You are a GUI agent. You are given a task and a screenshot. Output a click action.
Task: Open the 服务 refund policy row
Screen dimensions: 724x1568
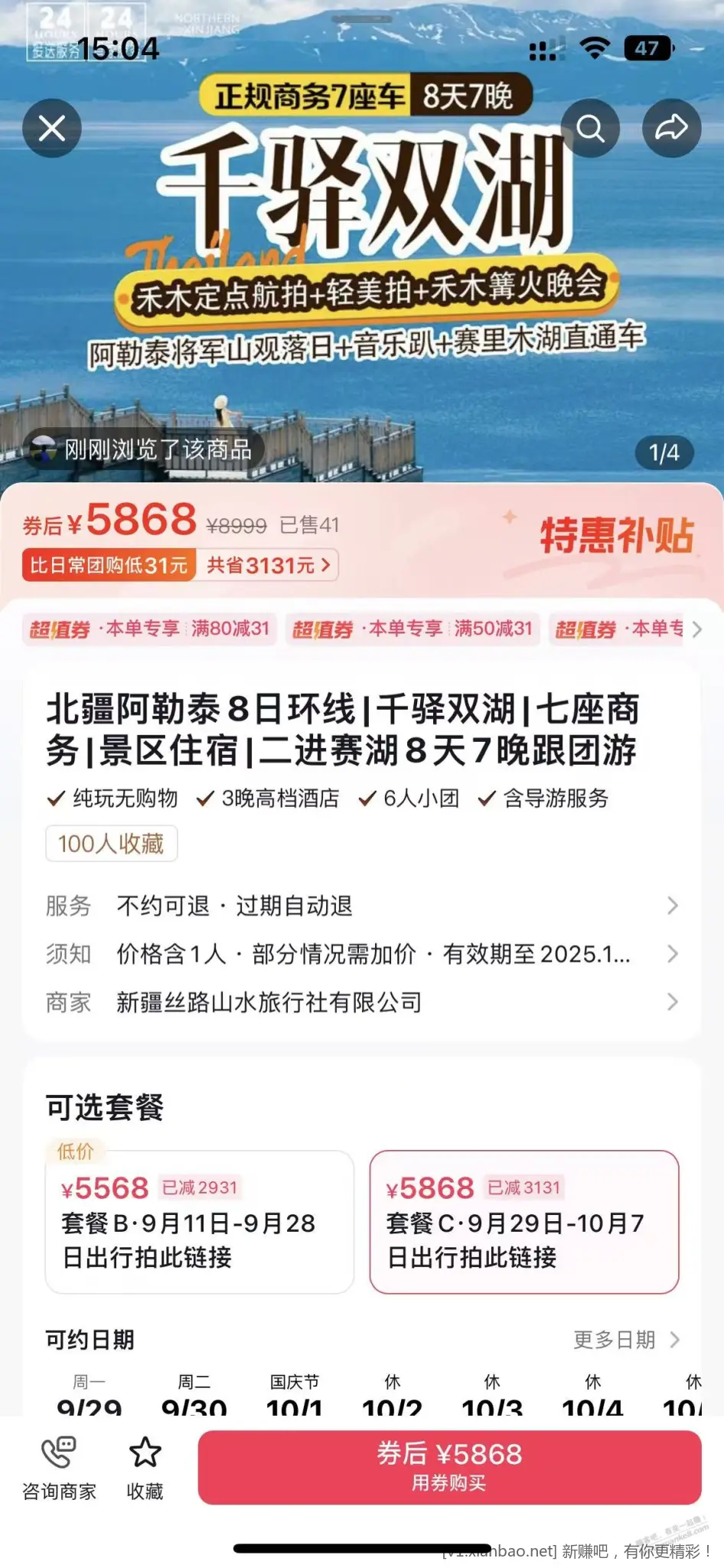coord(361,906)
